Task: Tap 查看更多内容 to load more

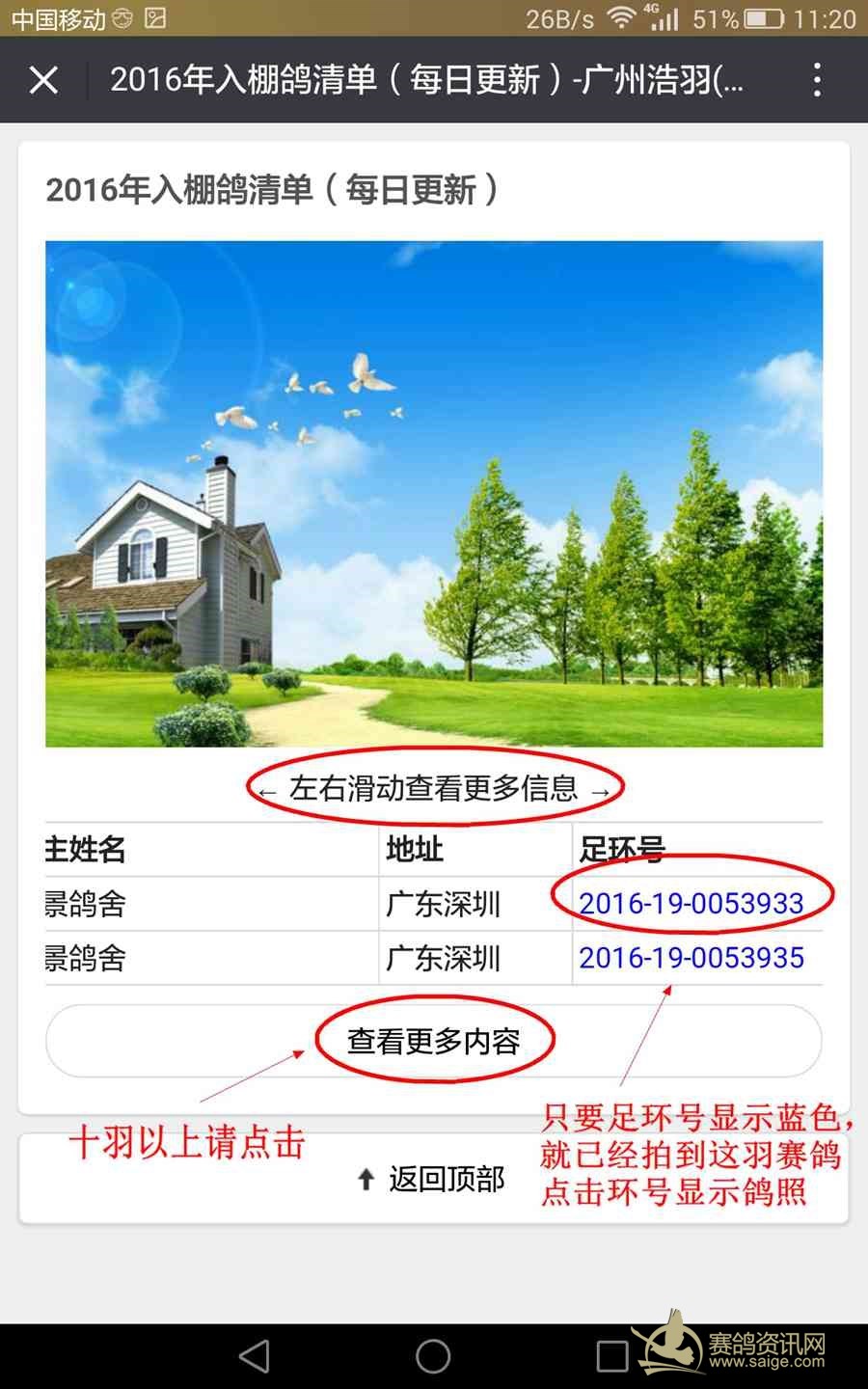Action: (433, 1042)
